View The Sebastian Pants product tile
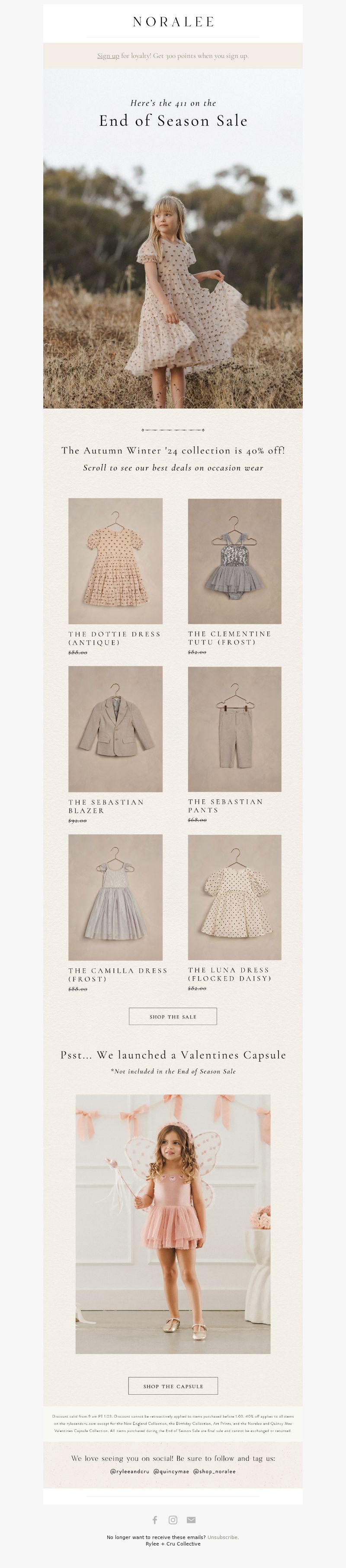Screen dimensions: 346x1568 coord(234,728)
